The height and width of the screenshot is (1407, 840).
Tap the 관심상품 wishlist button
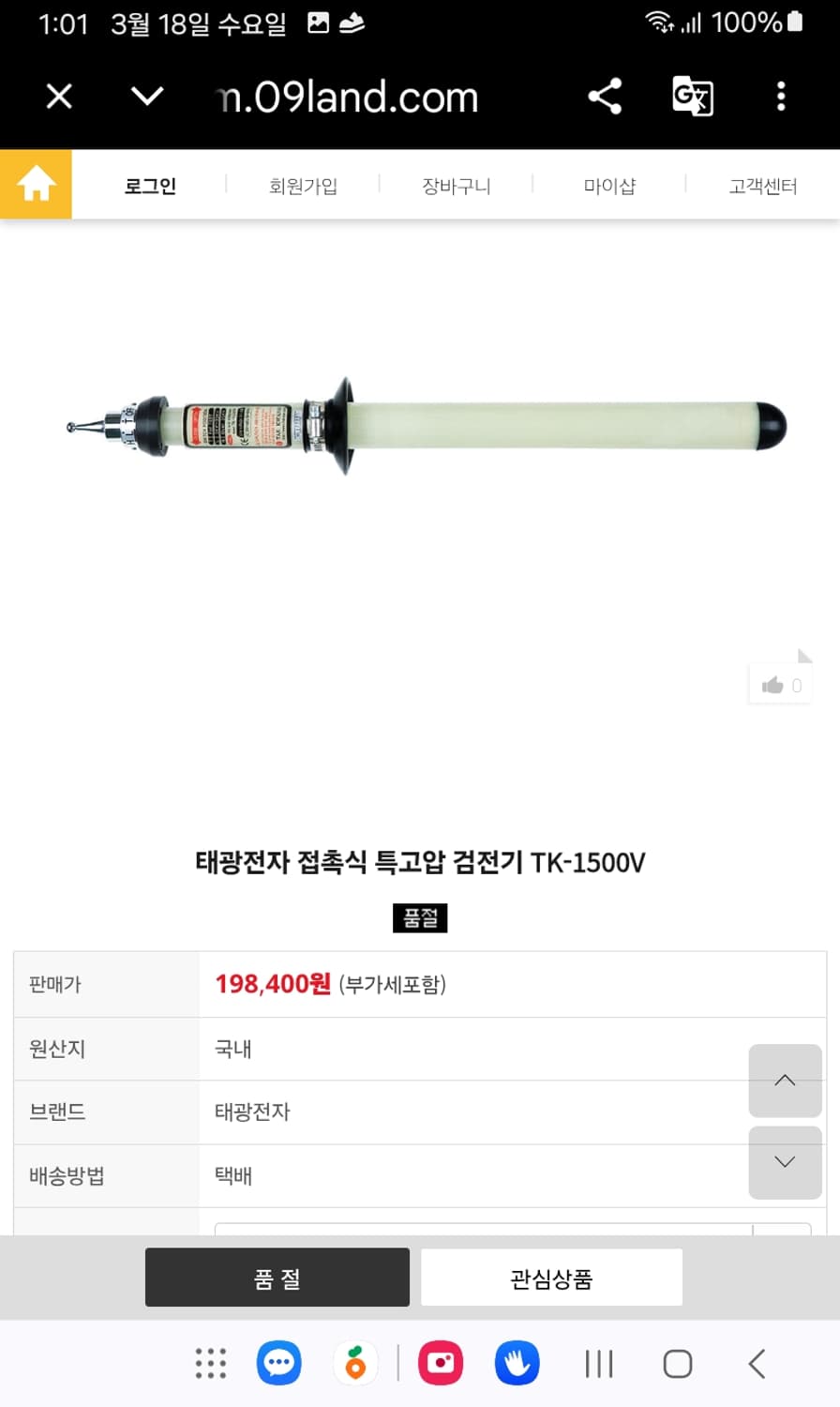(x=552, y=1277)
